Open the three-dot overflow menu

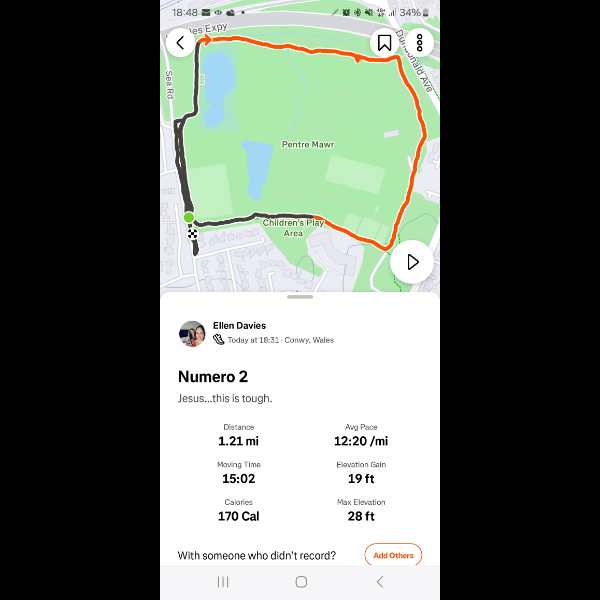pyautogui.click(x=419, y=42)
